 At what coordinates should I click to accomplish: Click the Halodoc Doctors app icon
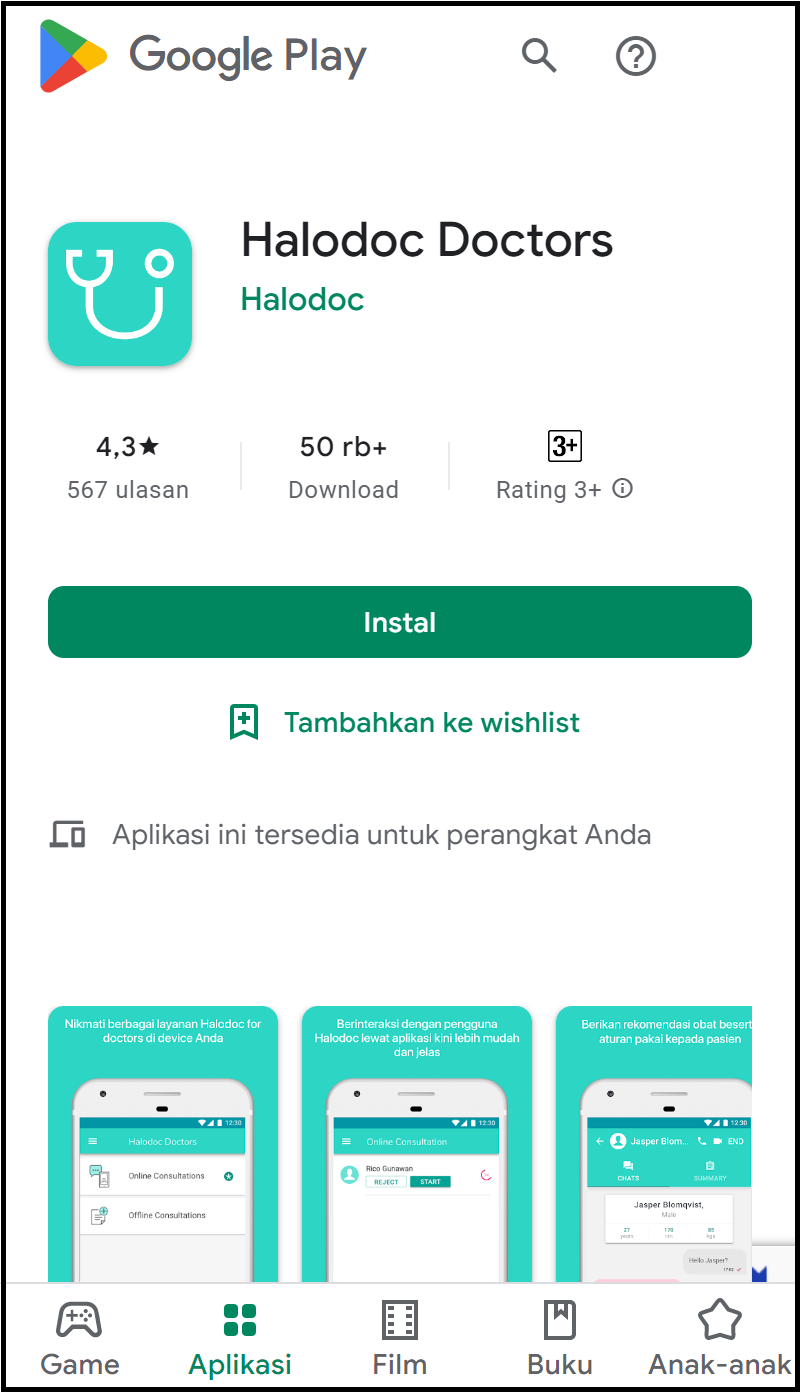(120, 294)
